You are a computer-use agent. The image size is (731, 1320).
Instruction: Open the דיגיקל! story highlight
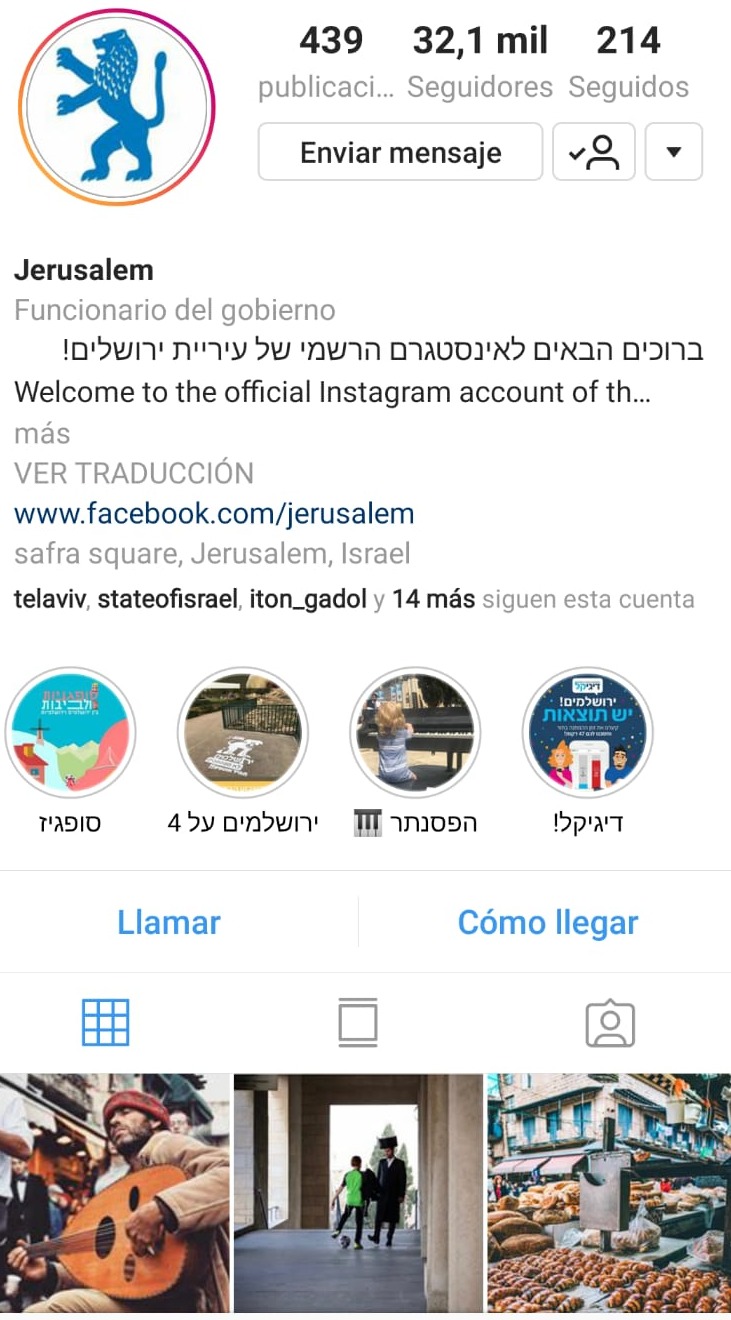[x=588, y=733]
